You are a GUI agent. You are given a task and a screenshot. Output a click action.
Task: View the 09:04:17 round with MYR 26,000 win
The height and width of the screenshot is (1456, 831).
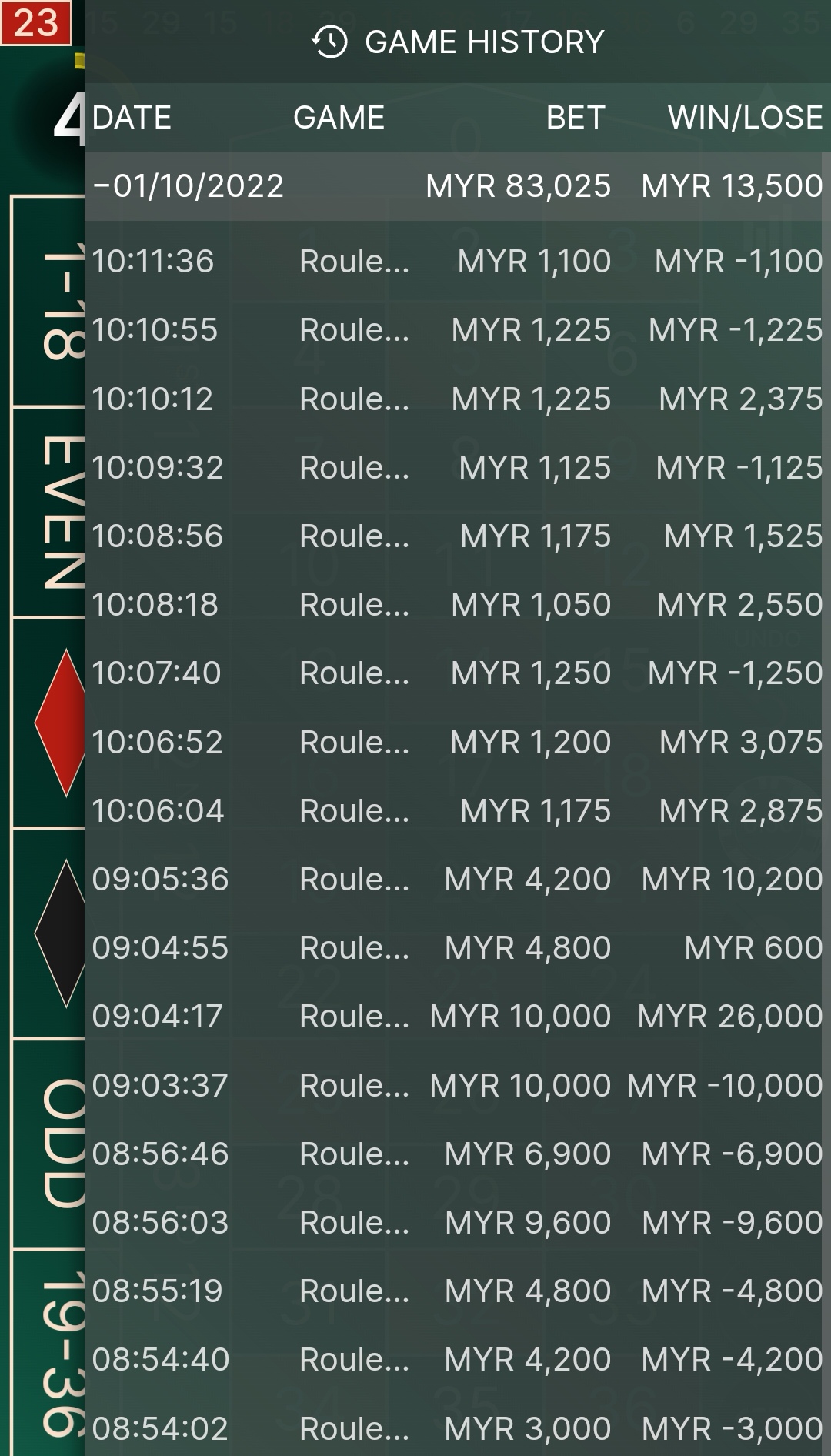pos(457,1017)
